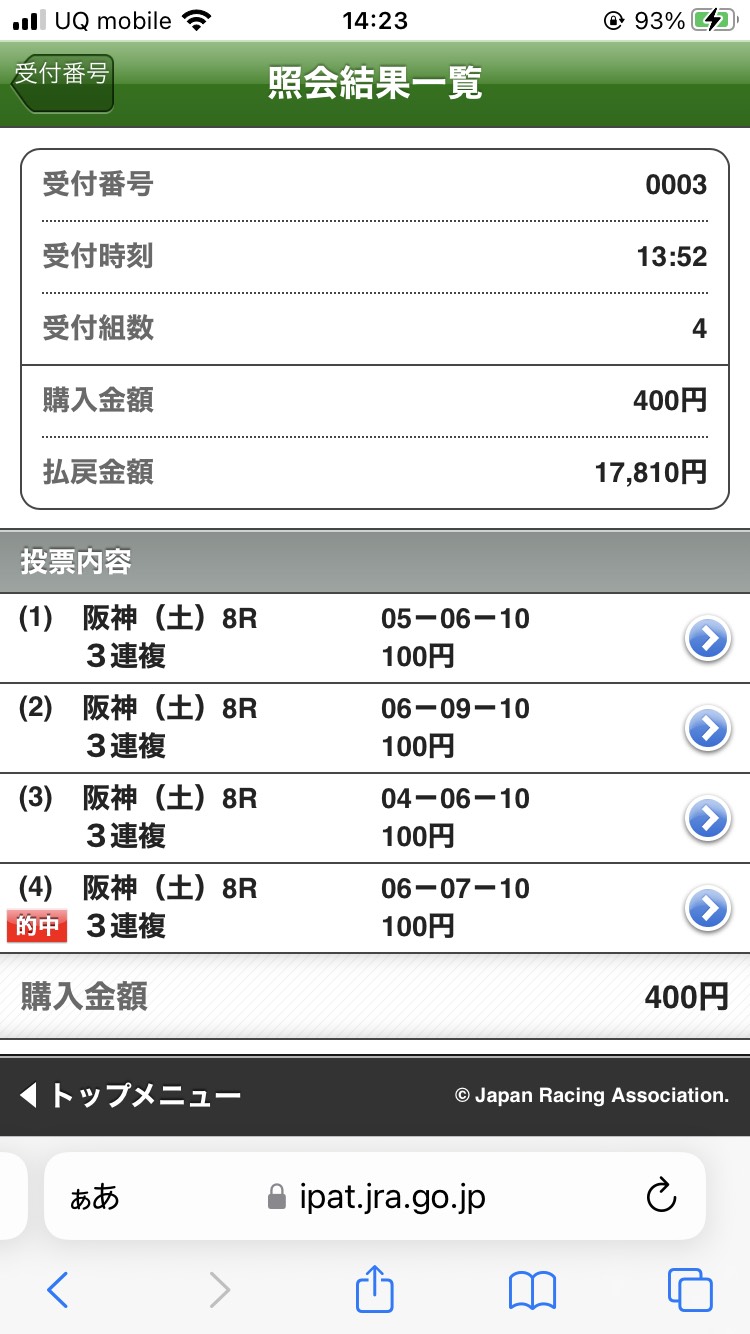
Task: Go back in Safari
Action: [x=58, y=1290]
